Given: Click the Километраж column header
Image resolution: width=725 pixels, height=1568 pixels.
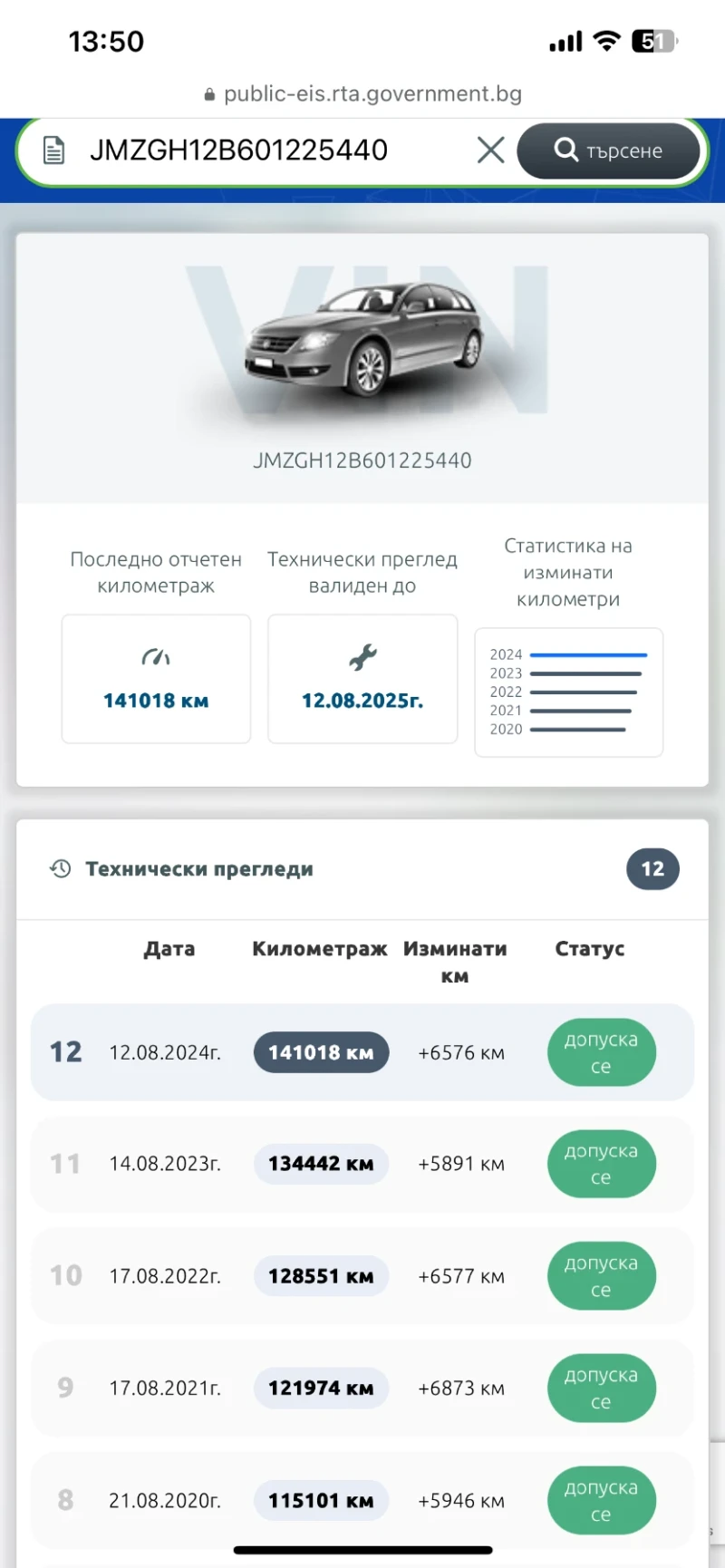Looking at the screenshot, I should coord(319,949).
